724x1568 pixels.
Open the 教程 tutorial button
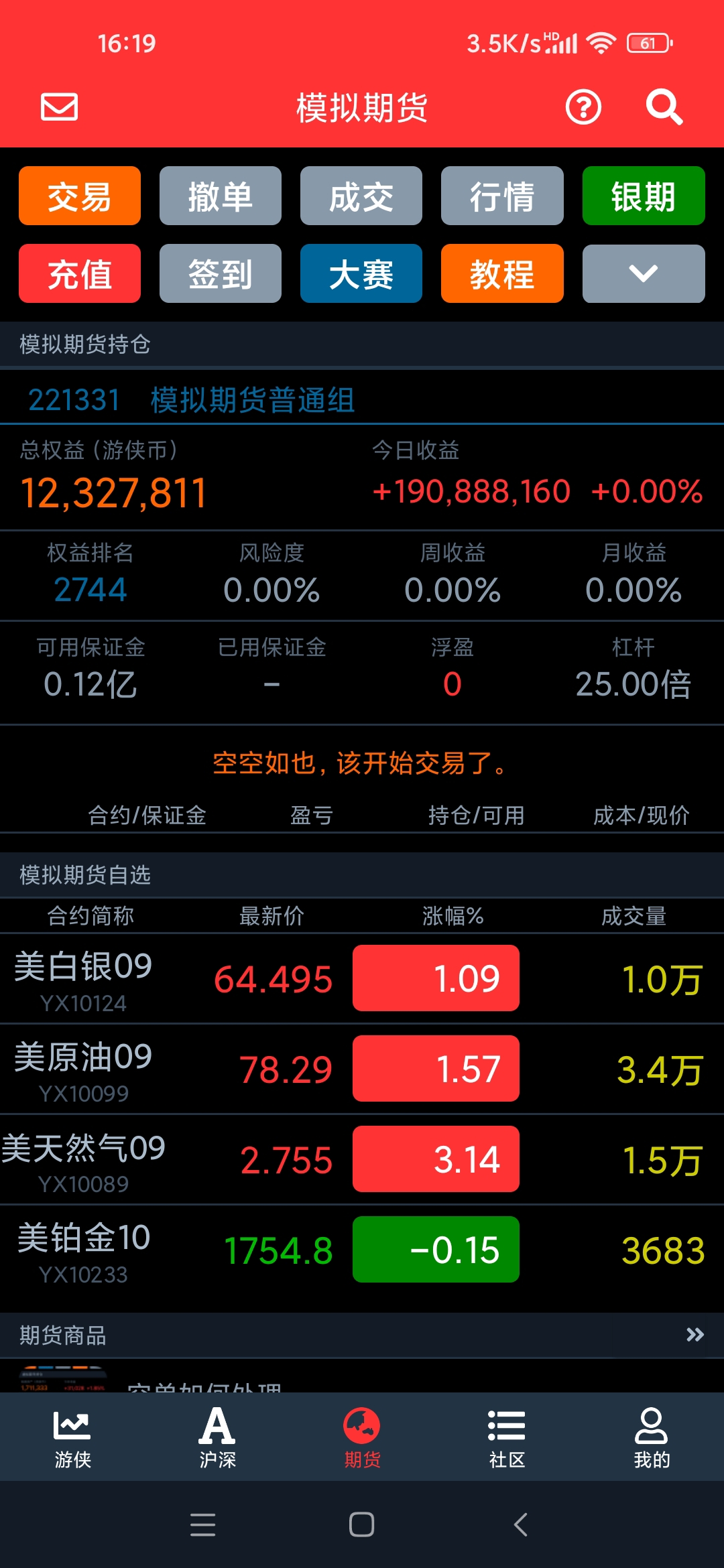pyautogui.click(x=502, y=273)
